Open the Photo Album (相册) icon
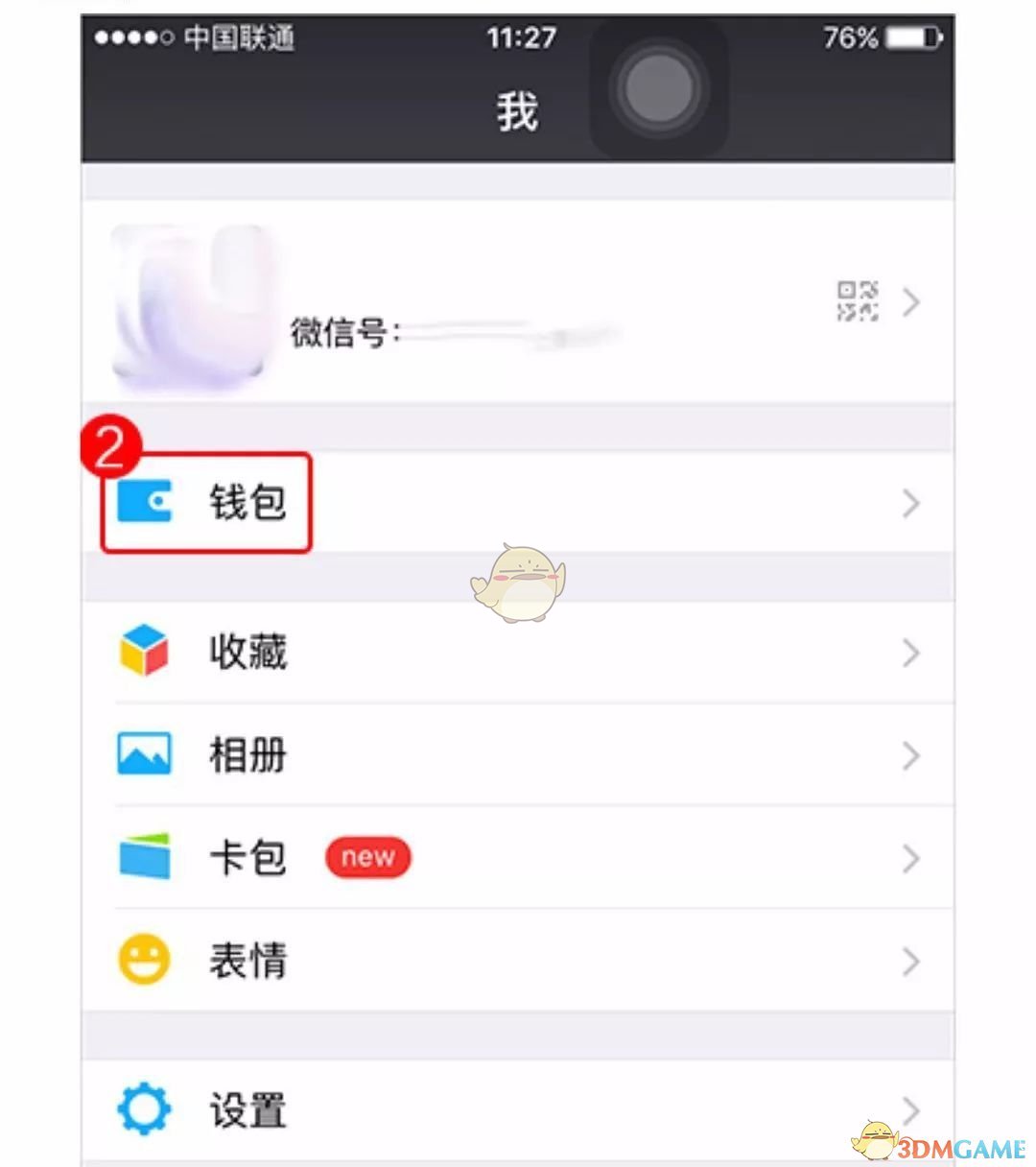Image resolution: width=1036 pixels, height=1167 pixels. pos(145,755)
